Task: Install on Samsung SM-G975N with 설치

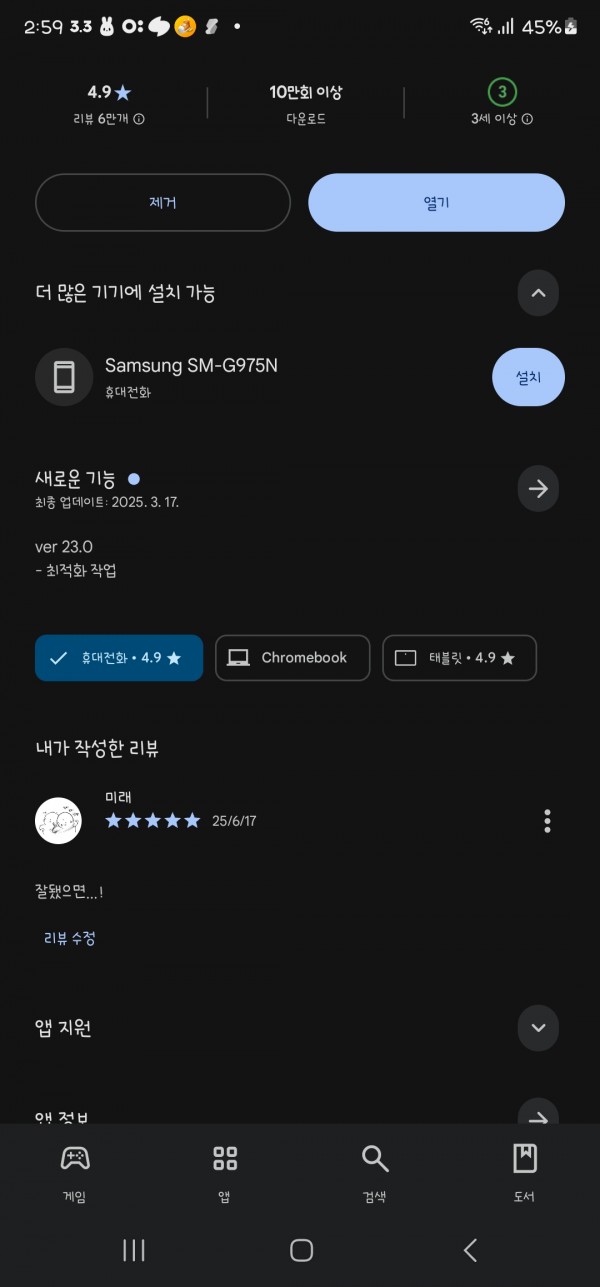Action: pyautogui.click(x=528, y=377)
